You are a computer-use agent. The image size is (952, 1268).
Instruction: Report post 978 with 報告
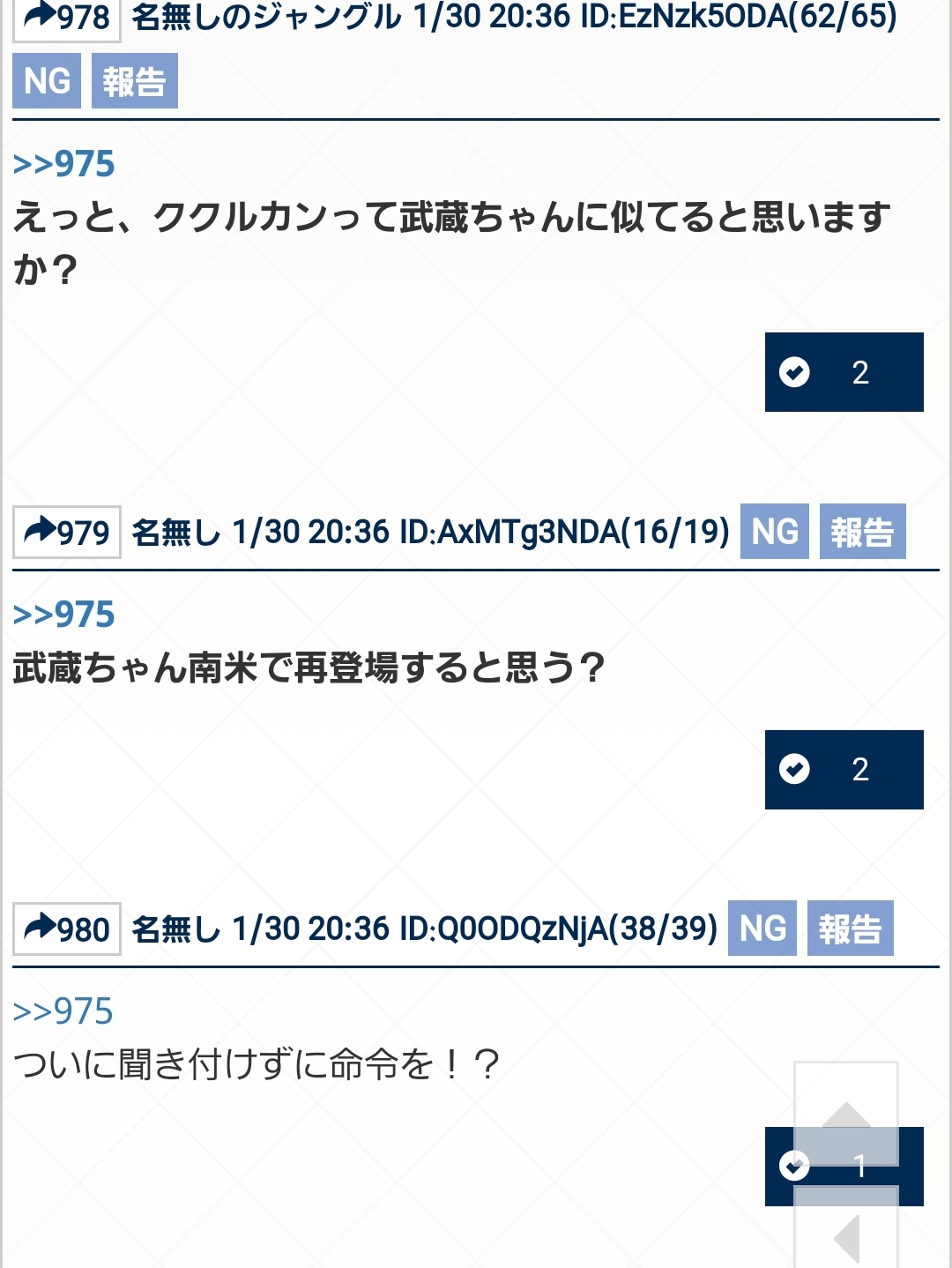pos(134,81)
